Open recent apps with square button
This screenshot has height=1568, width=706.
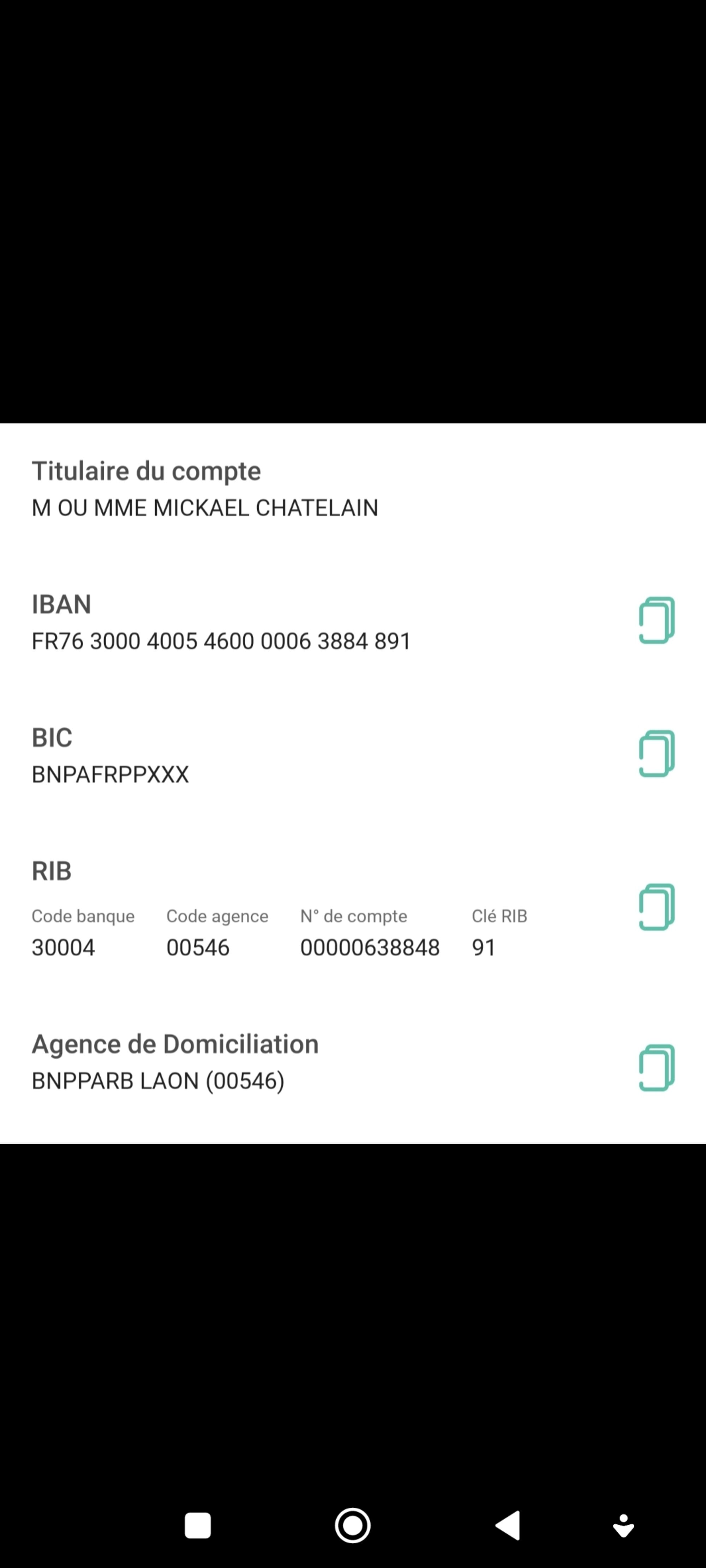tap(197, 1525)
